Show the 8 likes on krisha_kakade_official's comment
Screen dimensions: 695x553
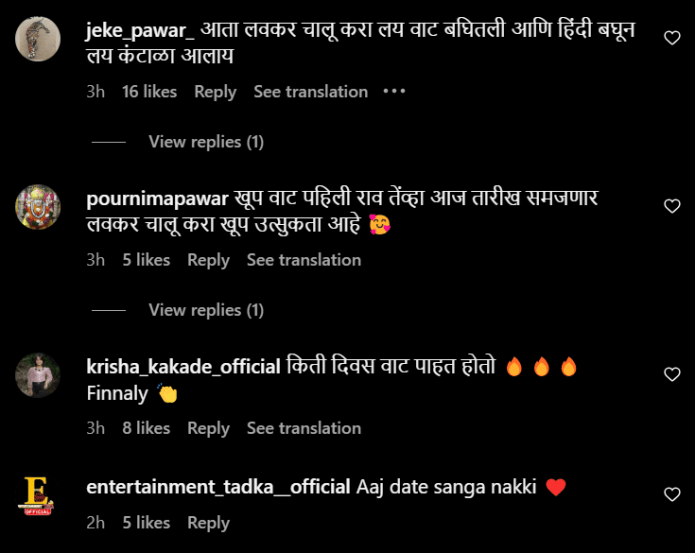pos(146,428)
